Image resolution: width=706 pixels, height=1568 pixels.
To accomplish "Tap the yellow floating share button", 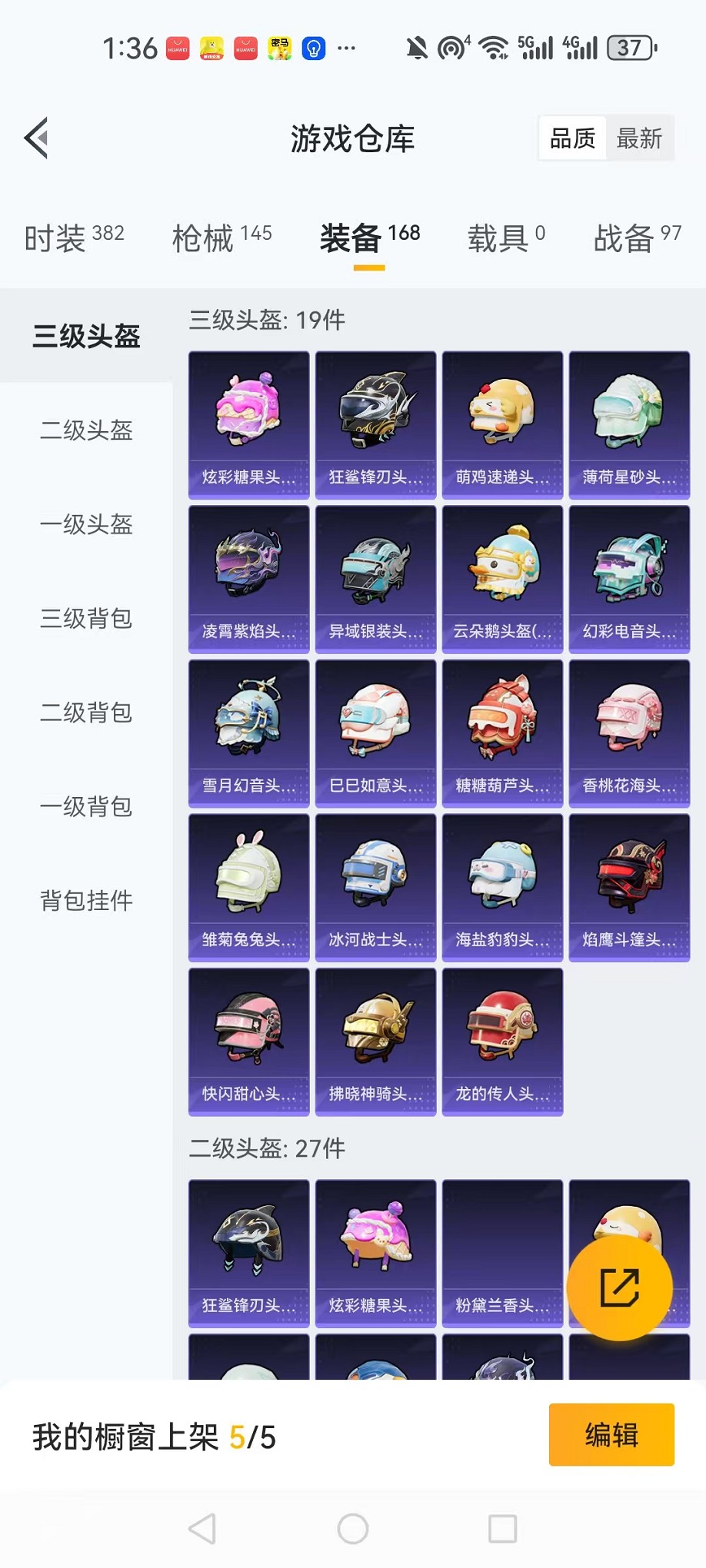I will tap(619, 1287).
